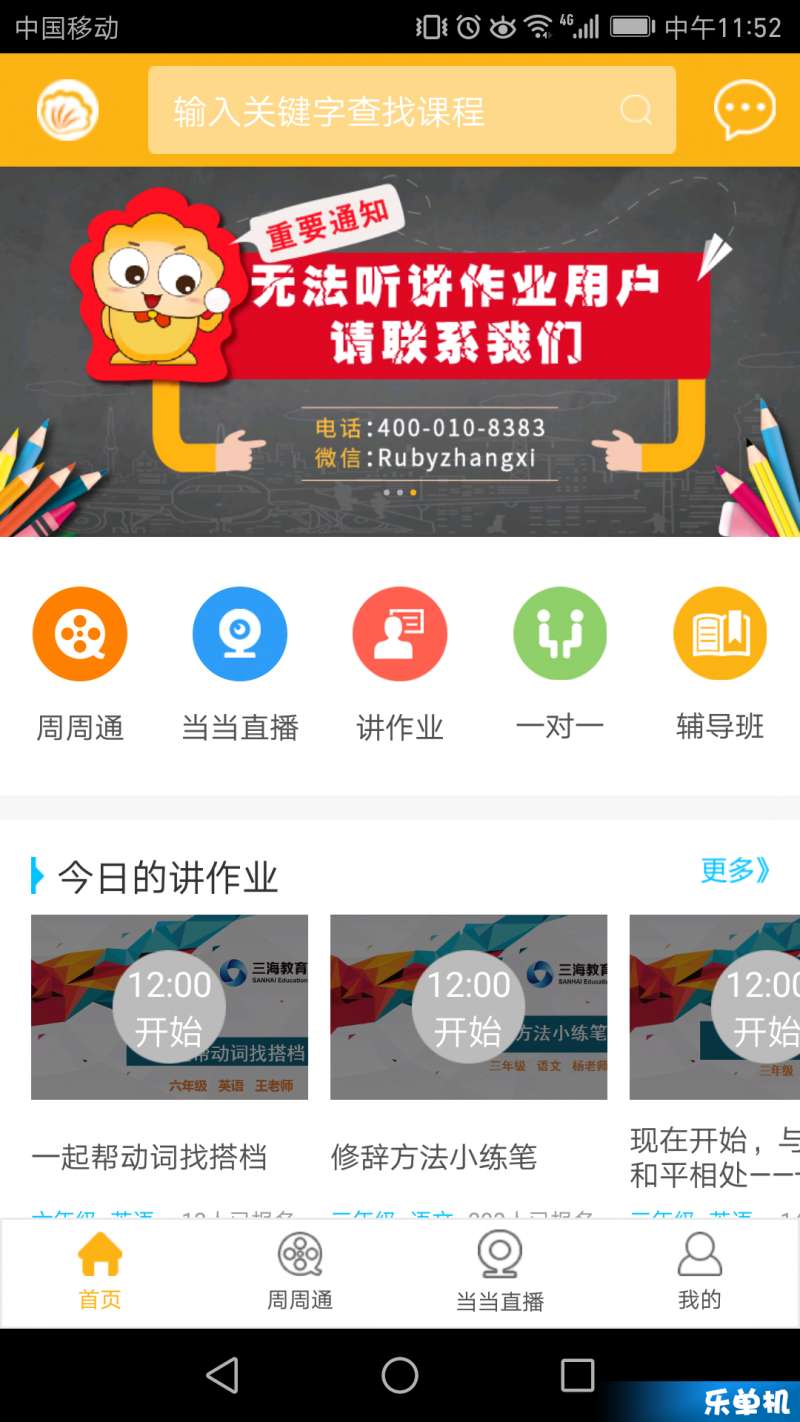The height and width of the screenshot is (1422, 800).
Task: Switch to the 首页 tab
Action: [x=100, y=1272]
